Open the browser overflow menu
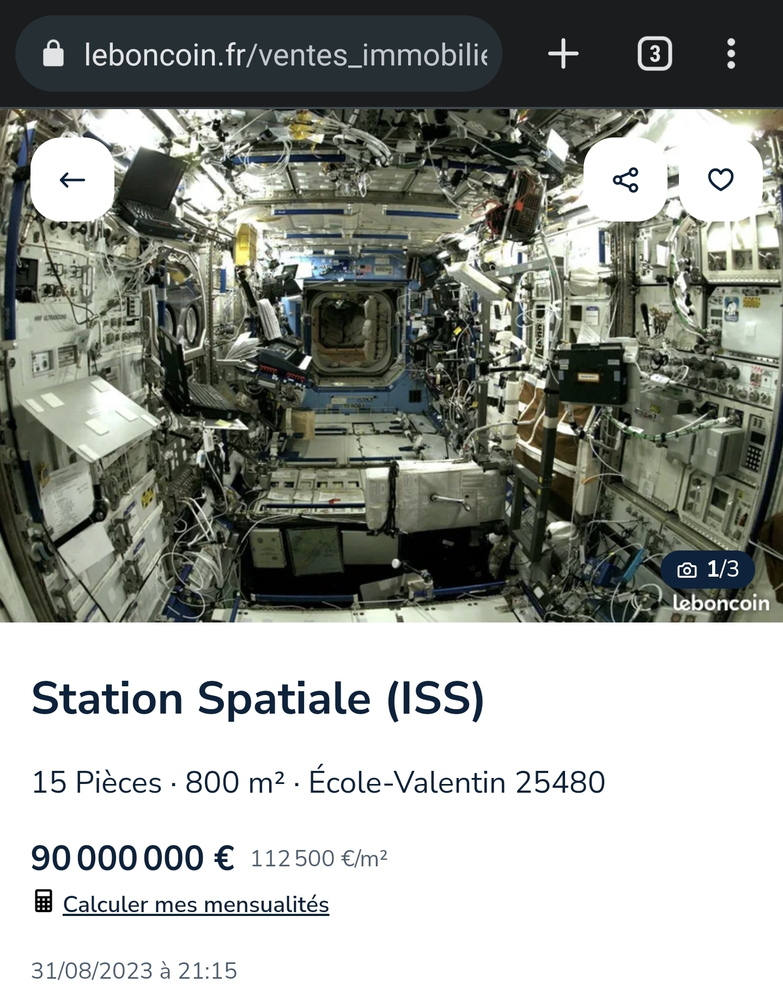The image size is (783, 1000). pyautogui.click(x=731, y=54)
